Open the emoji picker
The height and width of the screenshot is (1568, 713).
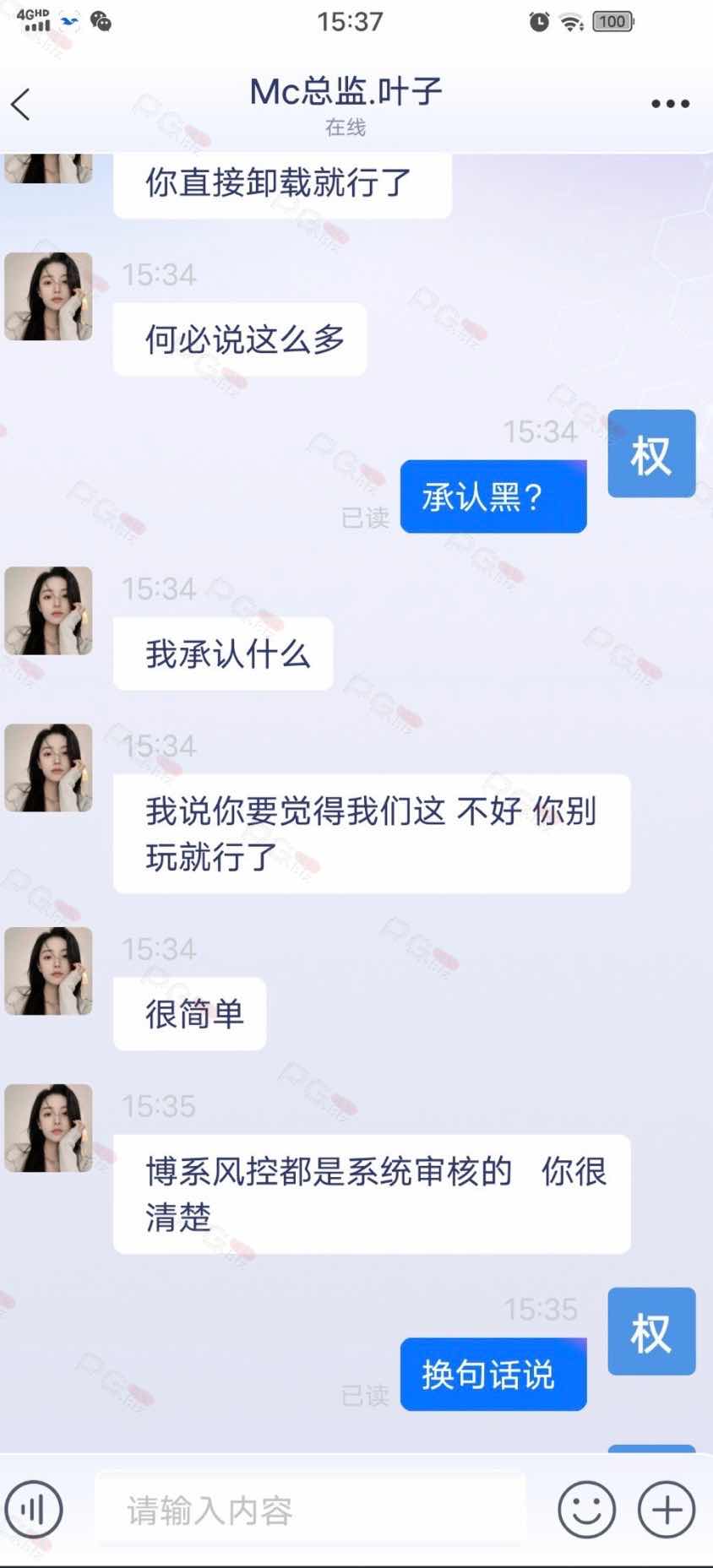(x=586, y=1509)
